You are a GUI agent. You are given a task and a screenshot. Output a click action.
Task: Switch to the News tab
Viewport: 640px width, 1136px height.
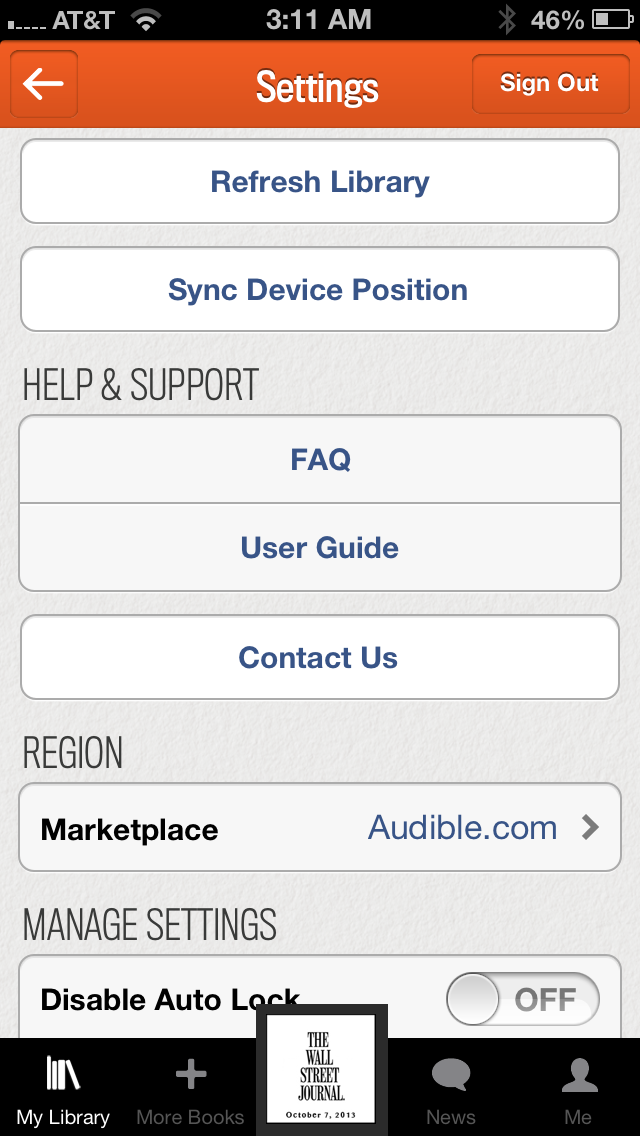tap(450, 1090)
